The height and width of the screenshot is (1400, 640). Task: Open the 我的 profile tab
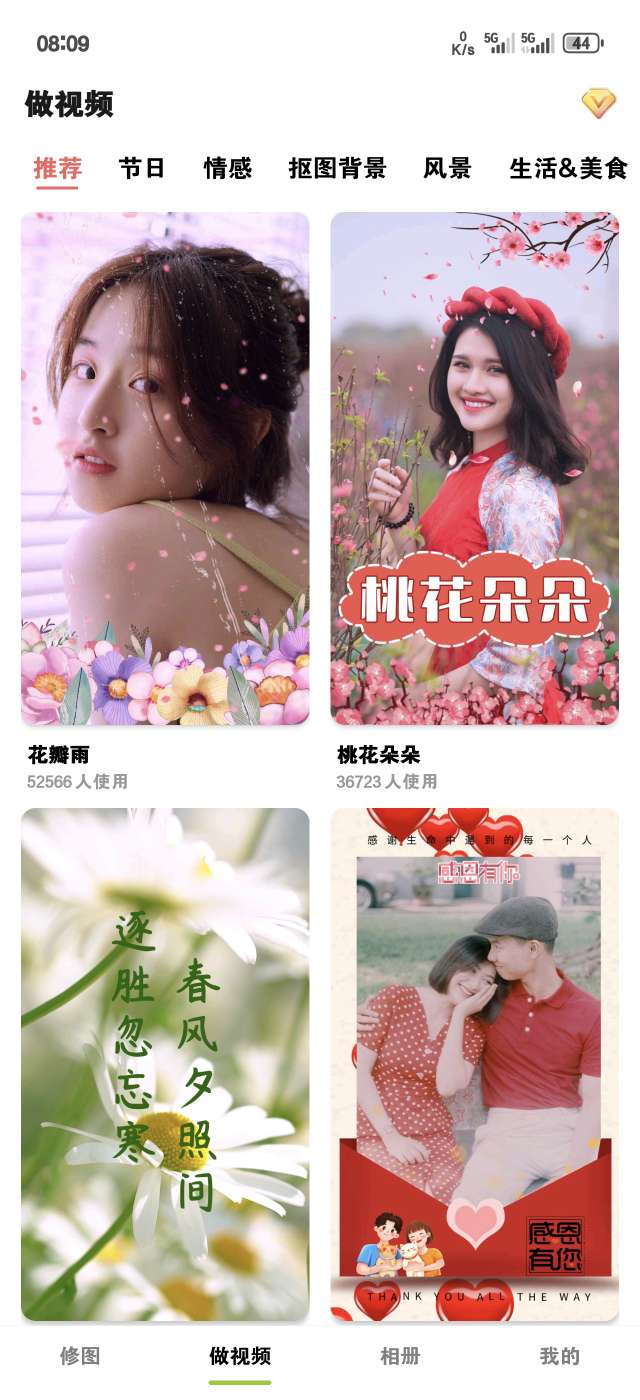tap(560, 1356)
